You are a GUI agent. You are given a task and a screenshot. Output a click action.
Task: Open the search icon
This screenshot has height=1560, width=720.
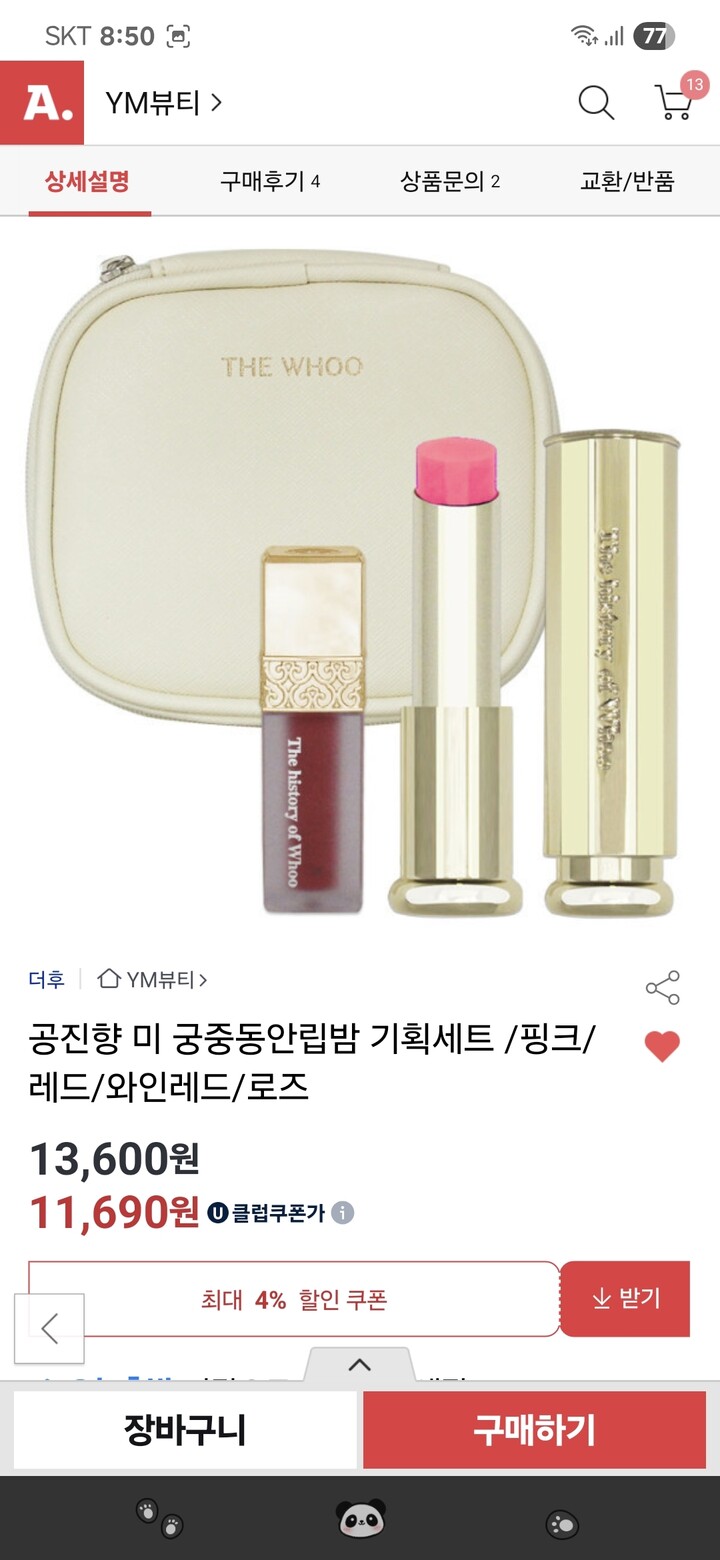[597, 103]
